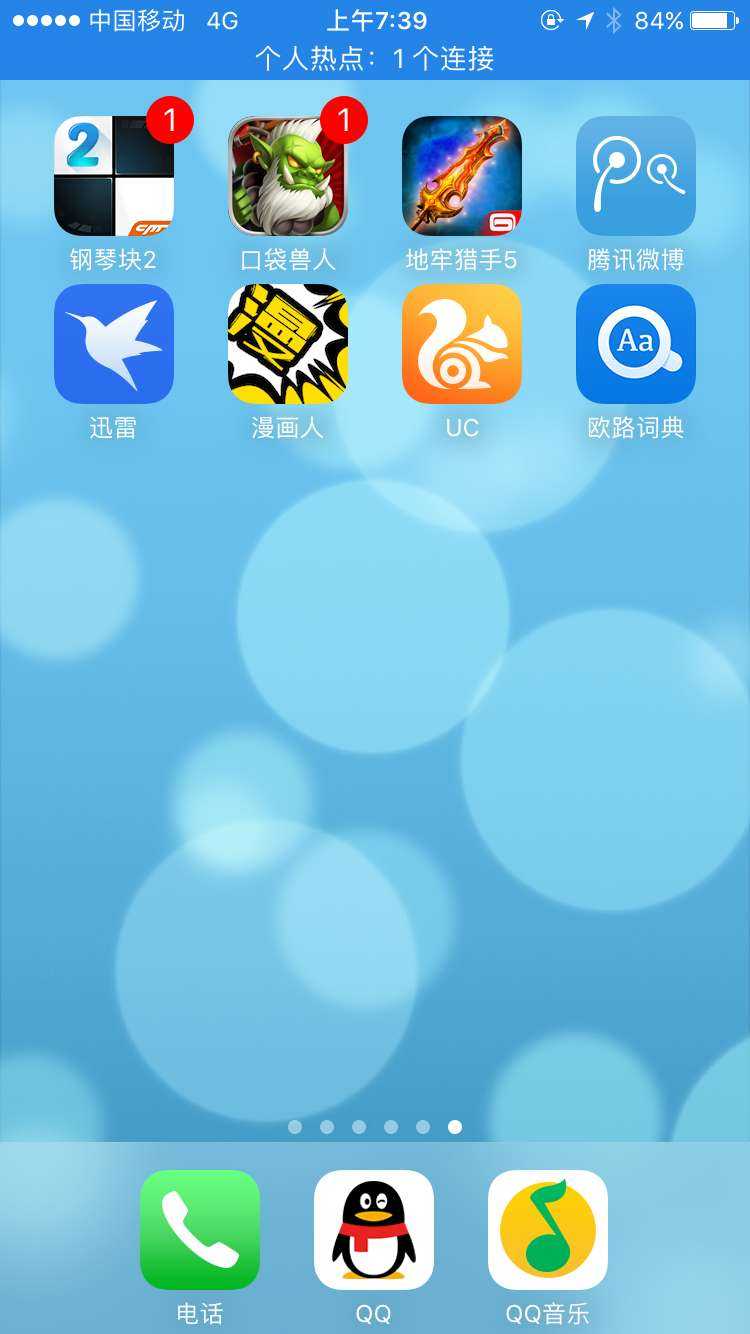This screenshot has width=750, height=1334.
Task: Open 腾讯微博 app
Action: (636, 176)
